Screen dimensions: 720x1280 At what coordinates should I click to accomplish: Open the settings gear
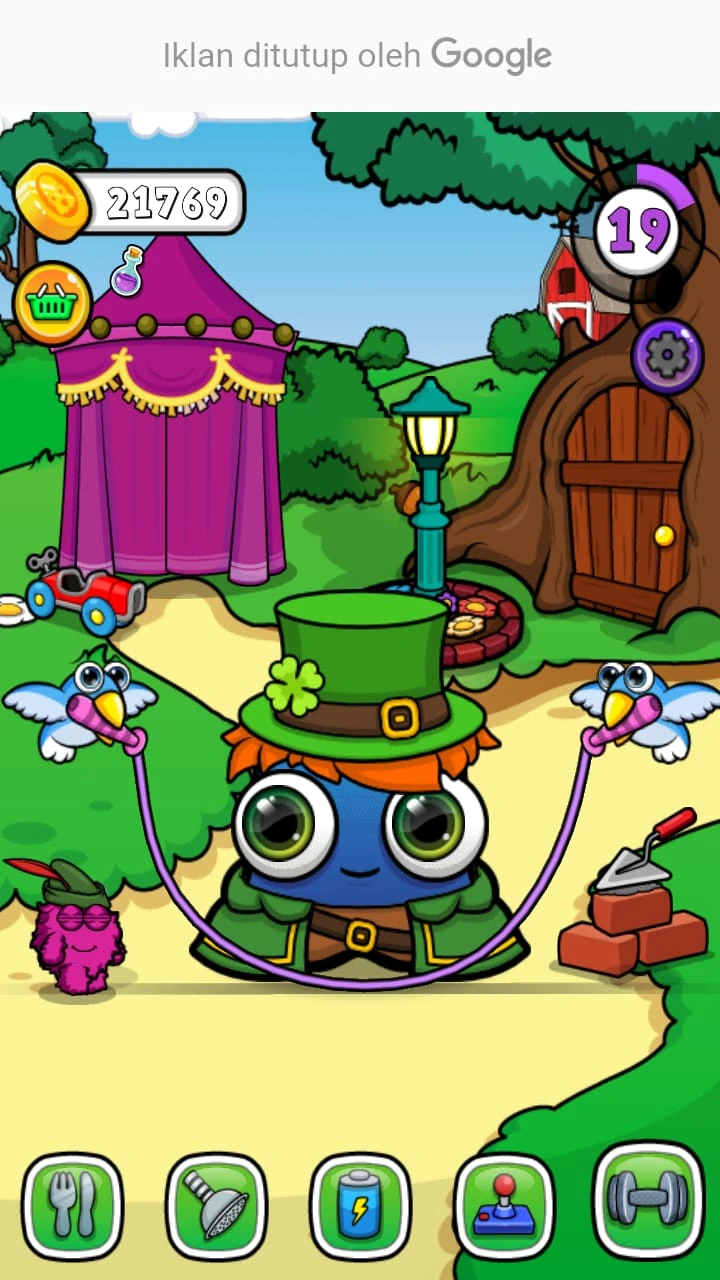click(x=667, y=356)
